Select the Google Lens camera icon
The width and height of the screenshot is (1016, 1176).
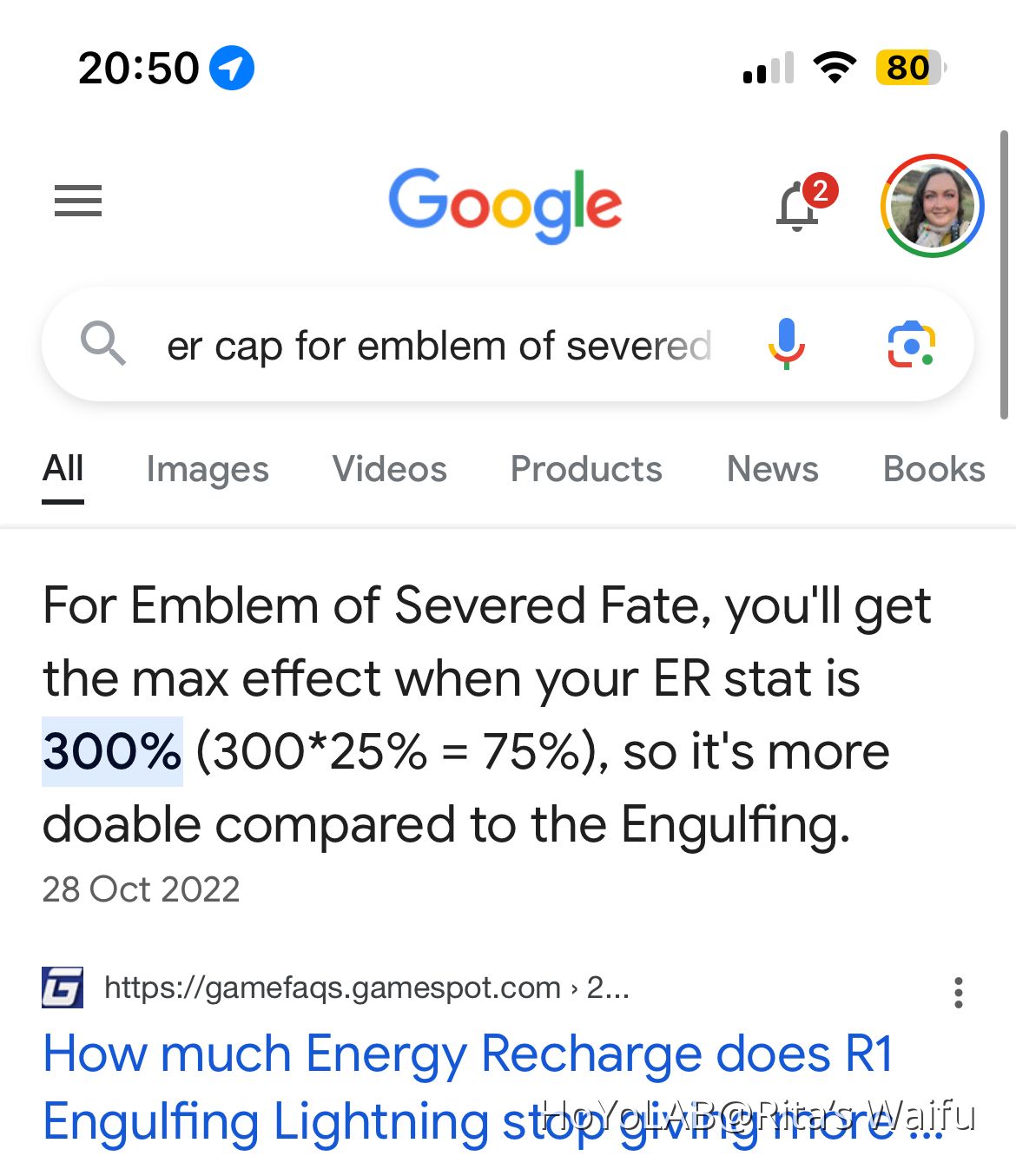click(913, 344)
